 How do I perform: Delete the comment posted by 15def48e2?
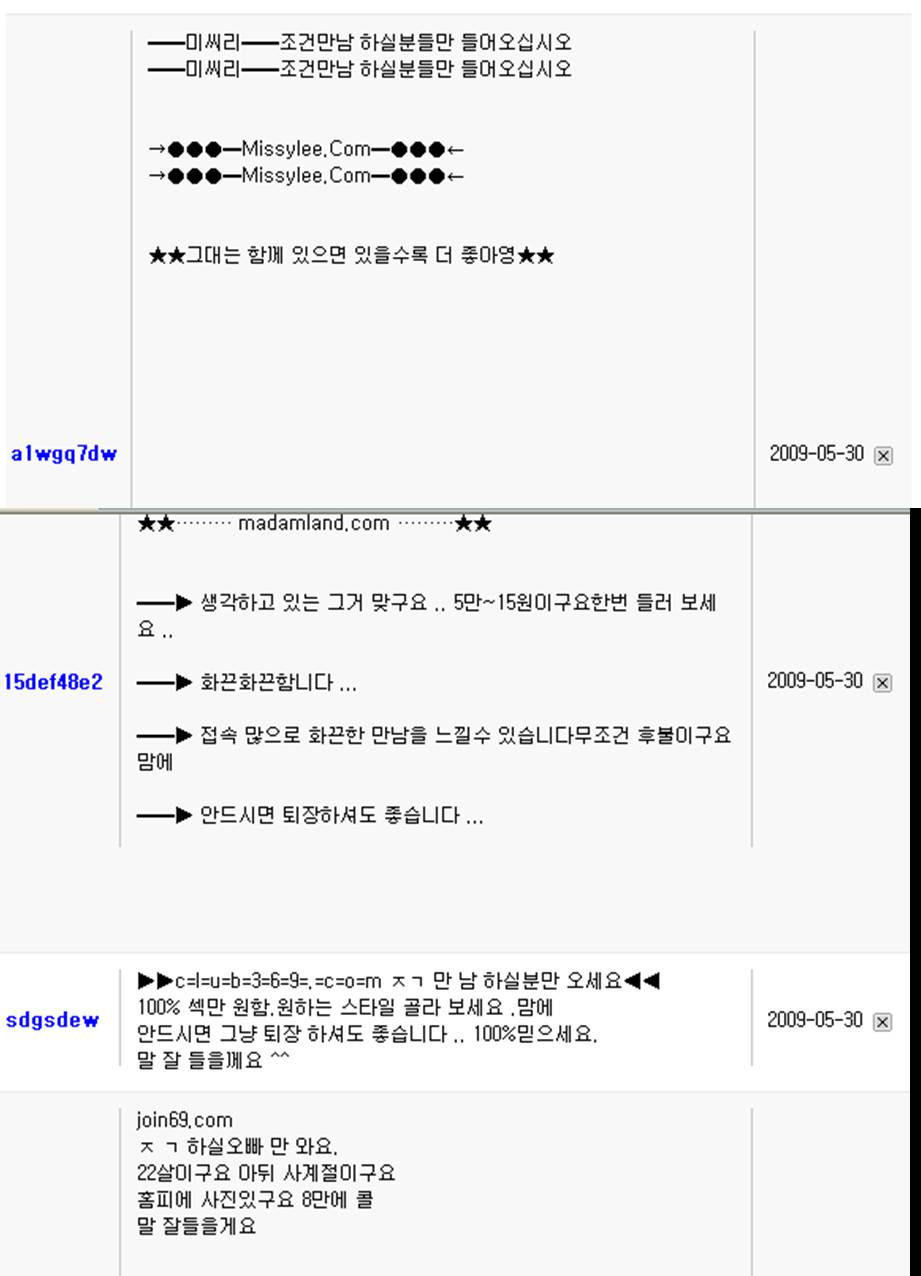(x=881, y=683)
